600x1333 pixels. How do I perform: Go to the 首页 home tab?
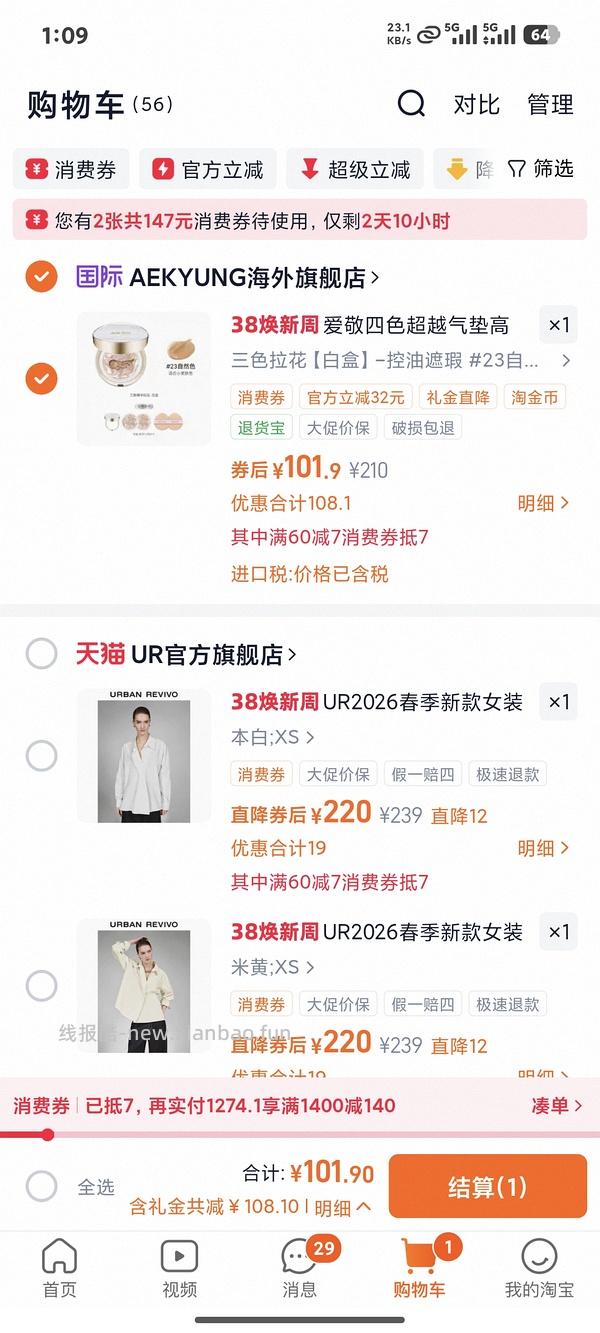click(59, 1268)
